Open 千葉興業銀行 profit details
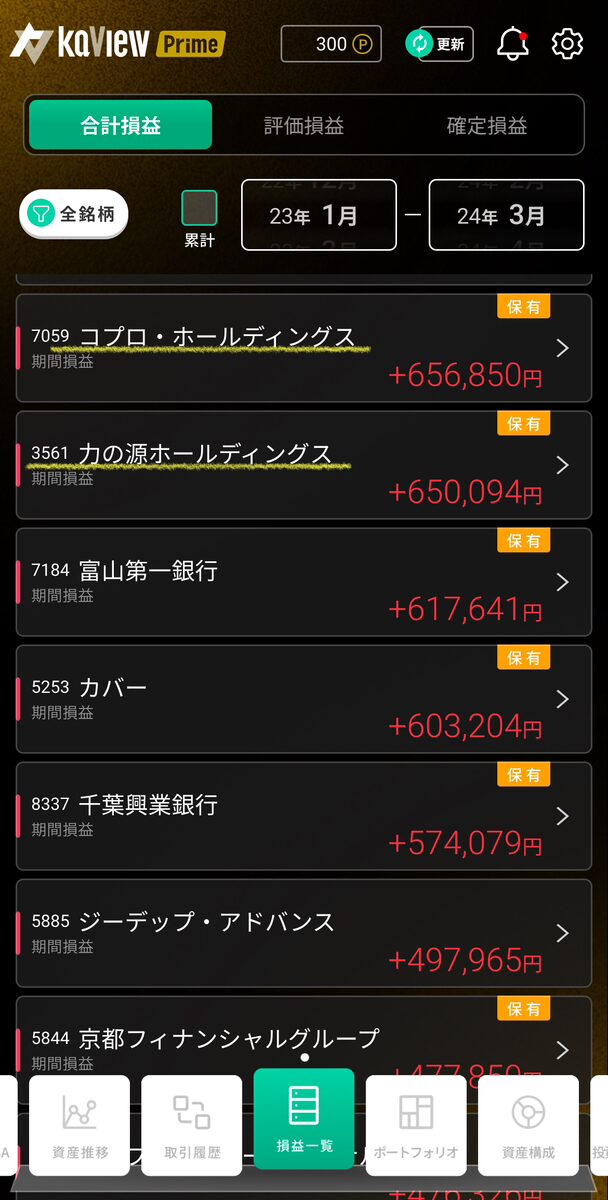Screen dimensions: 608x1200 (x=304, y=816)
